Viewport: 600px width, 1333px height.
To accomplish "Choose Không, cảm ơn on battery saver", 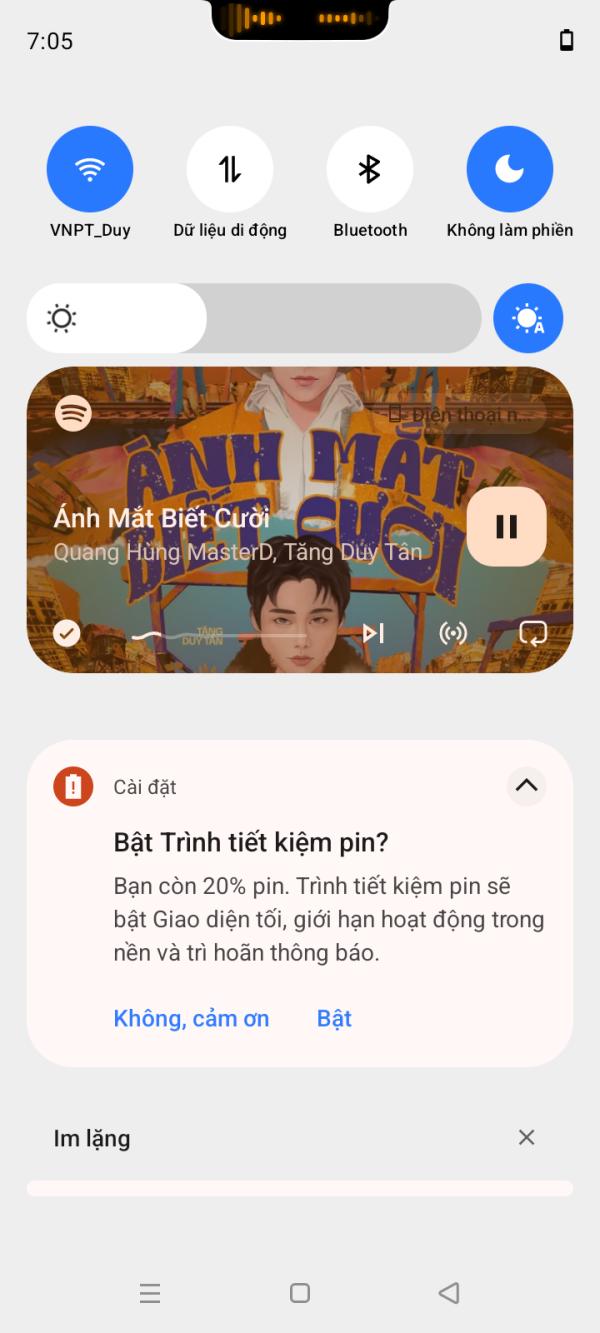I will (x=191, y=1018).
